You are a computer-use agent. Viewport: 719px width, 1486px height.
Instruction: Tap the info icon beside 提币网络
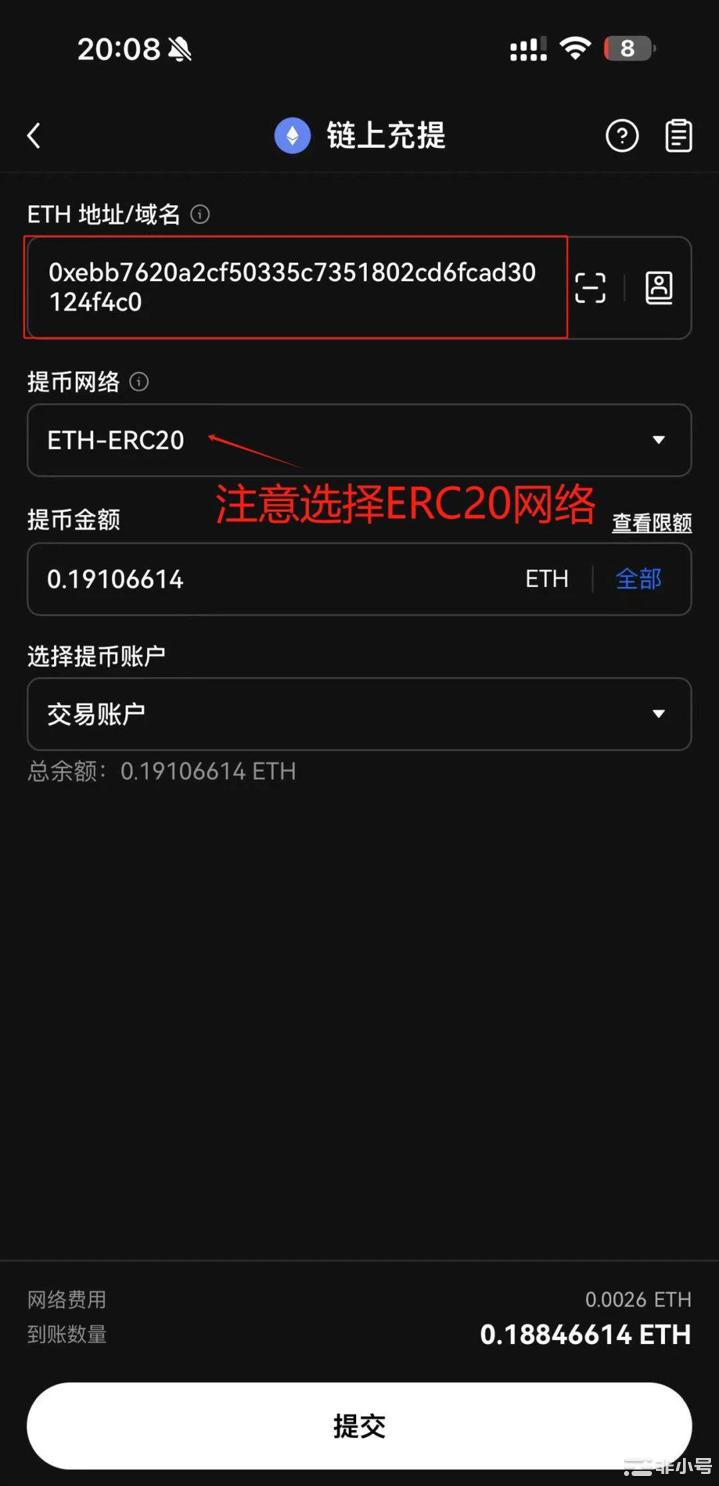pyautogui.click(x=140, y=382)
